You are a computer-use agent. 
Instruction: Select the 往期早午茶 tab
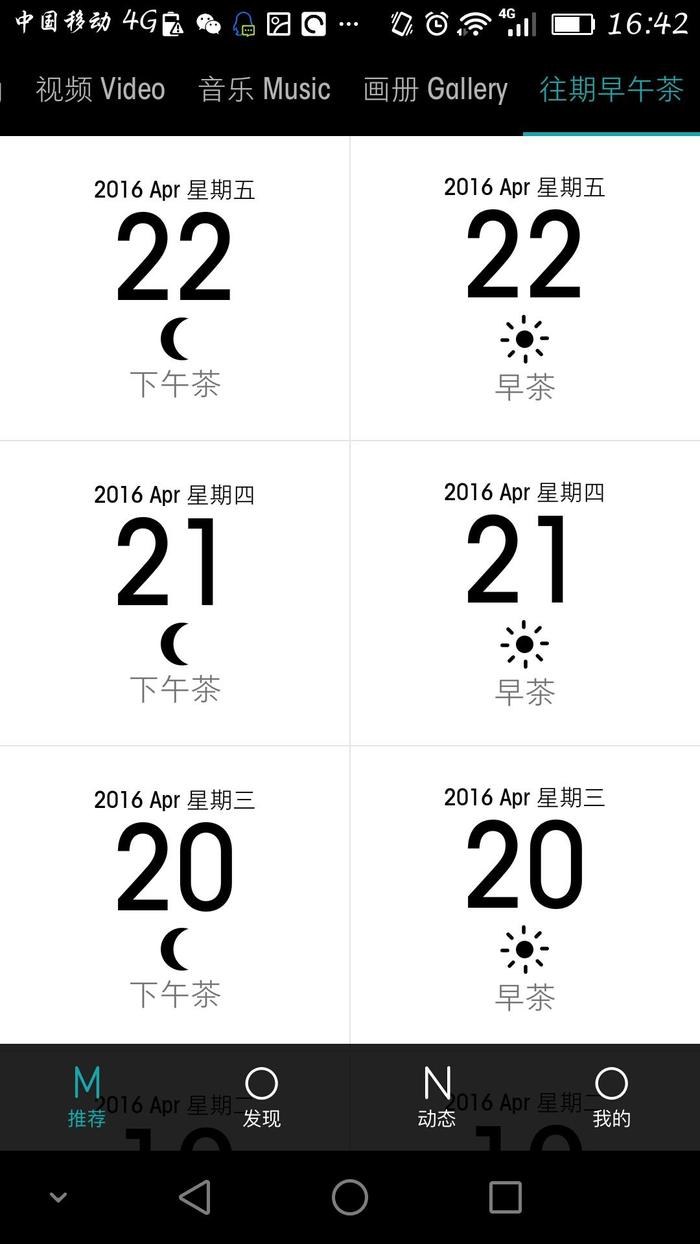611,90
